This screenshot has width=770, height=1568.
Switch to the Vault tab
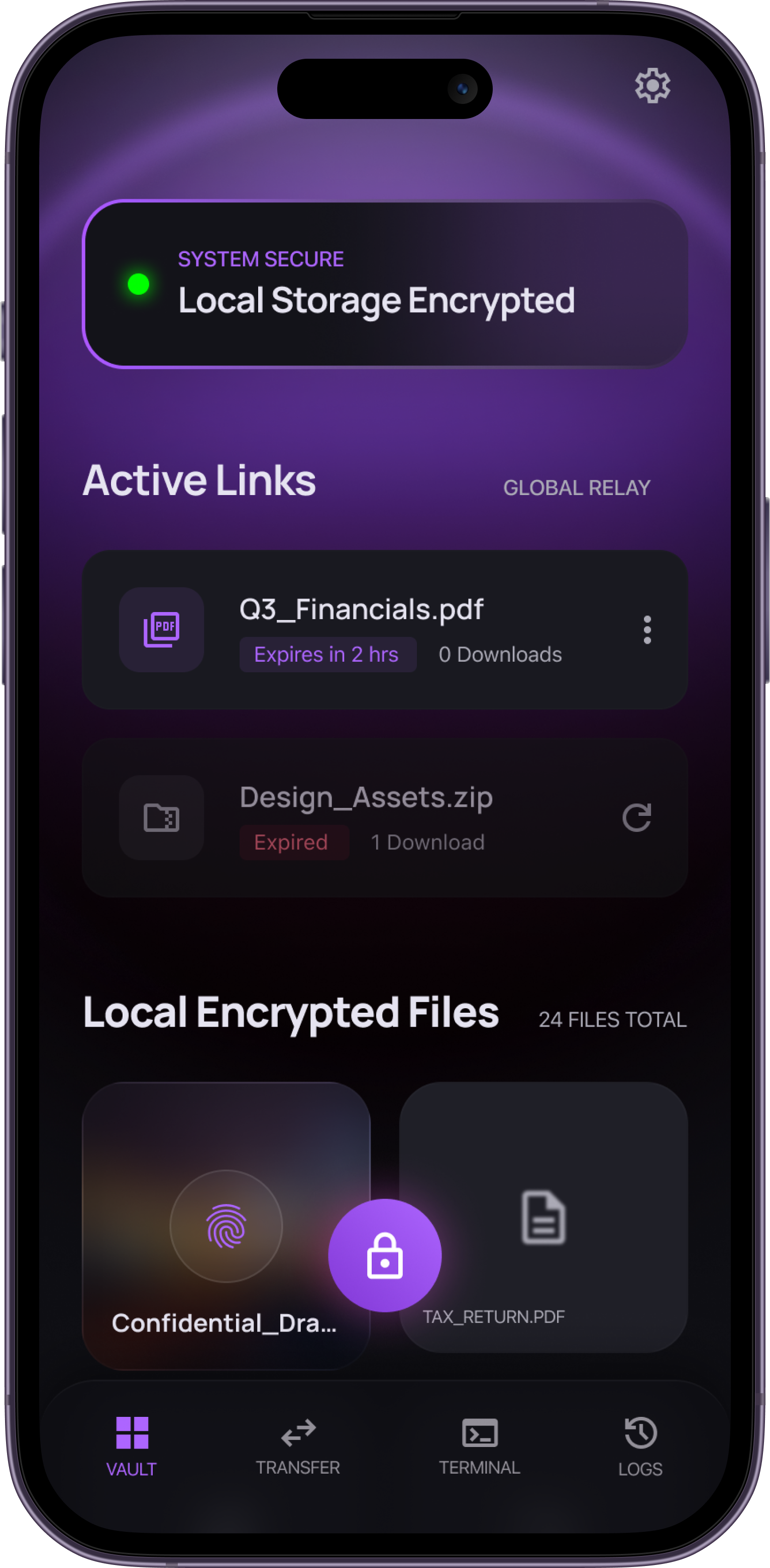[132, 1446]
